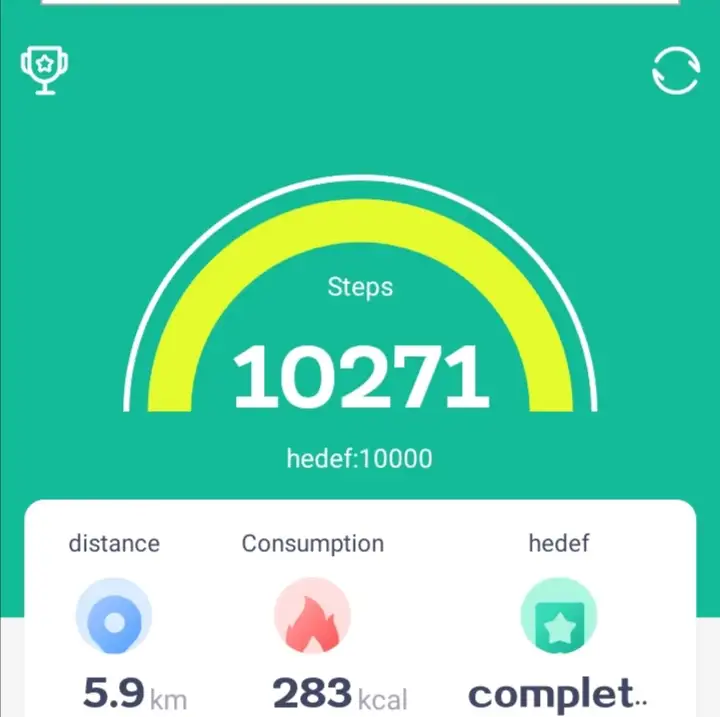720x717 pixels.
Task: Sync data with the refresh icon
Action: click(x=676, y=71)
